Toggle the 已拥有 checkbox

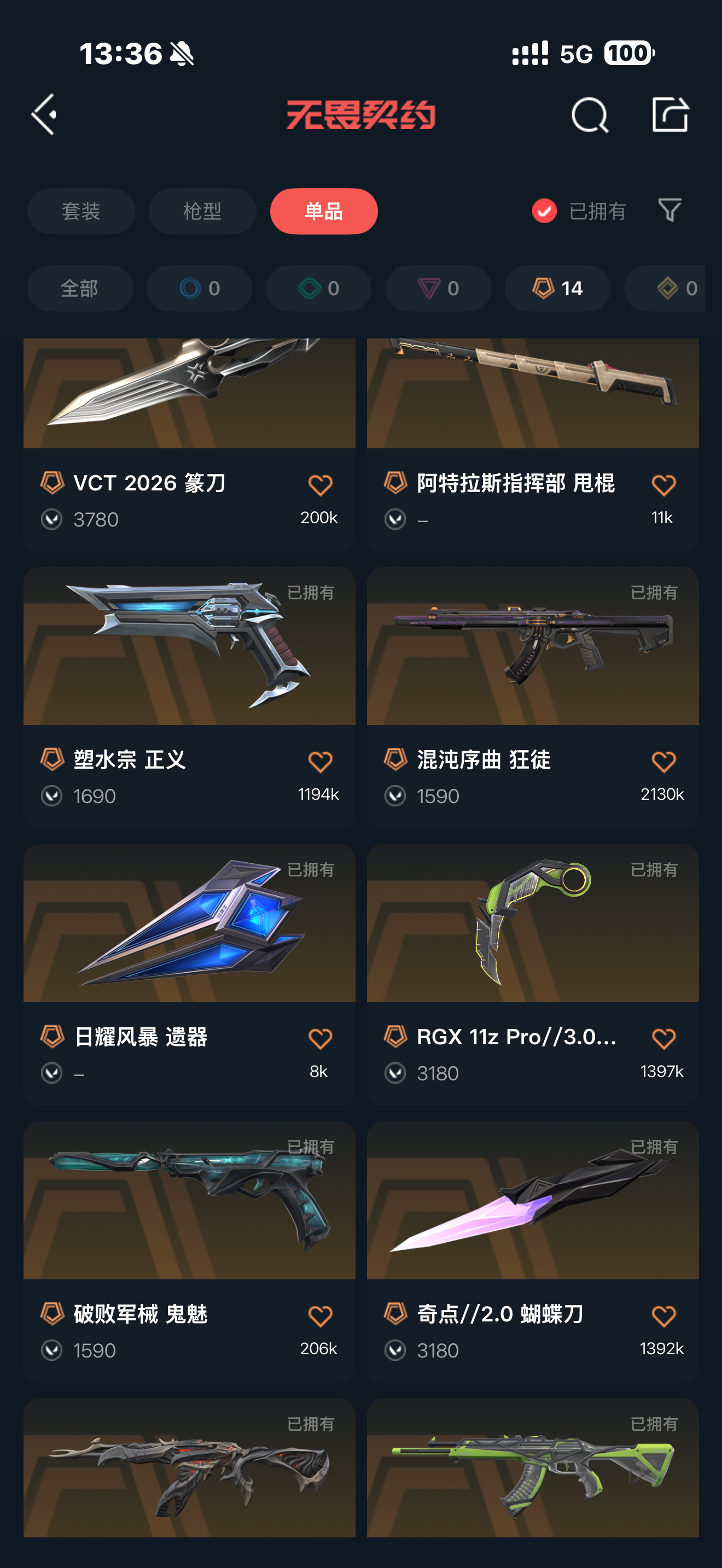tap(544, 211)
